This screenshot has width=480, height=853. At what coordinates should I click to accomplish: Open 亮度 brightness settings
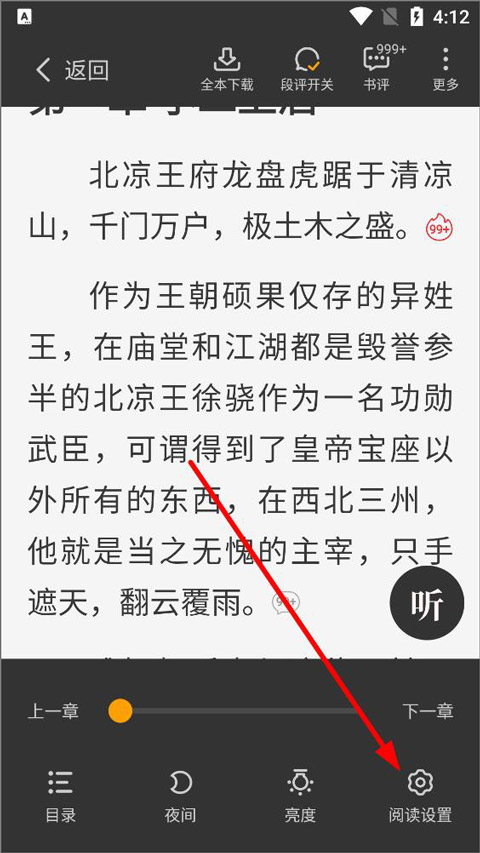[300, 796]
